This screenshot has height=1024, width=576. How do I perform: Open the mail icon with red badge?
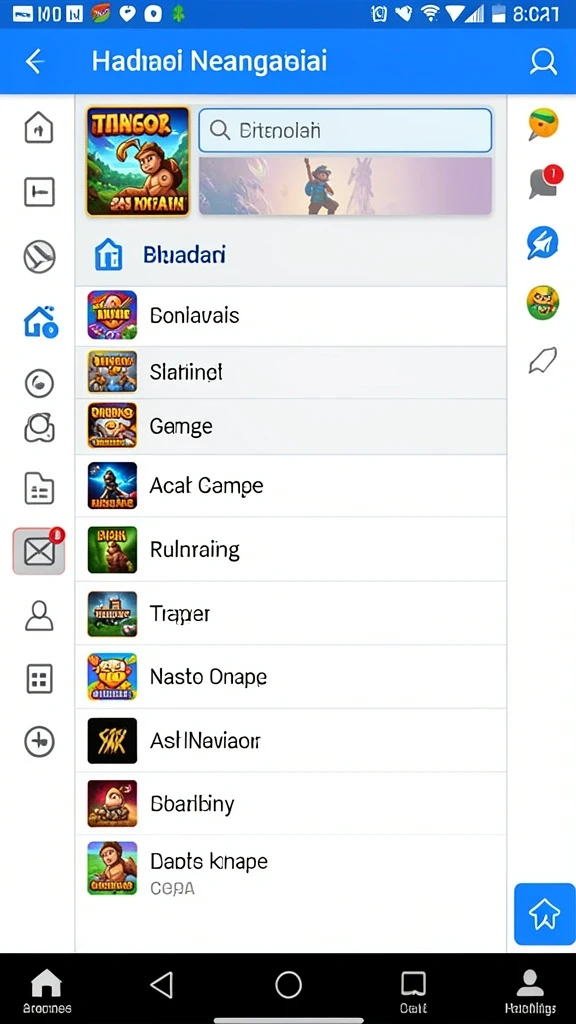(x=39, y=551)
